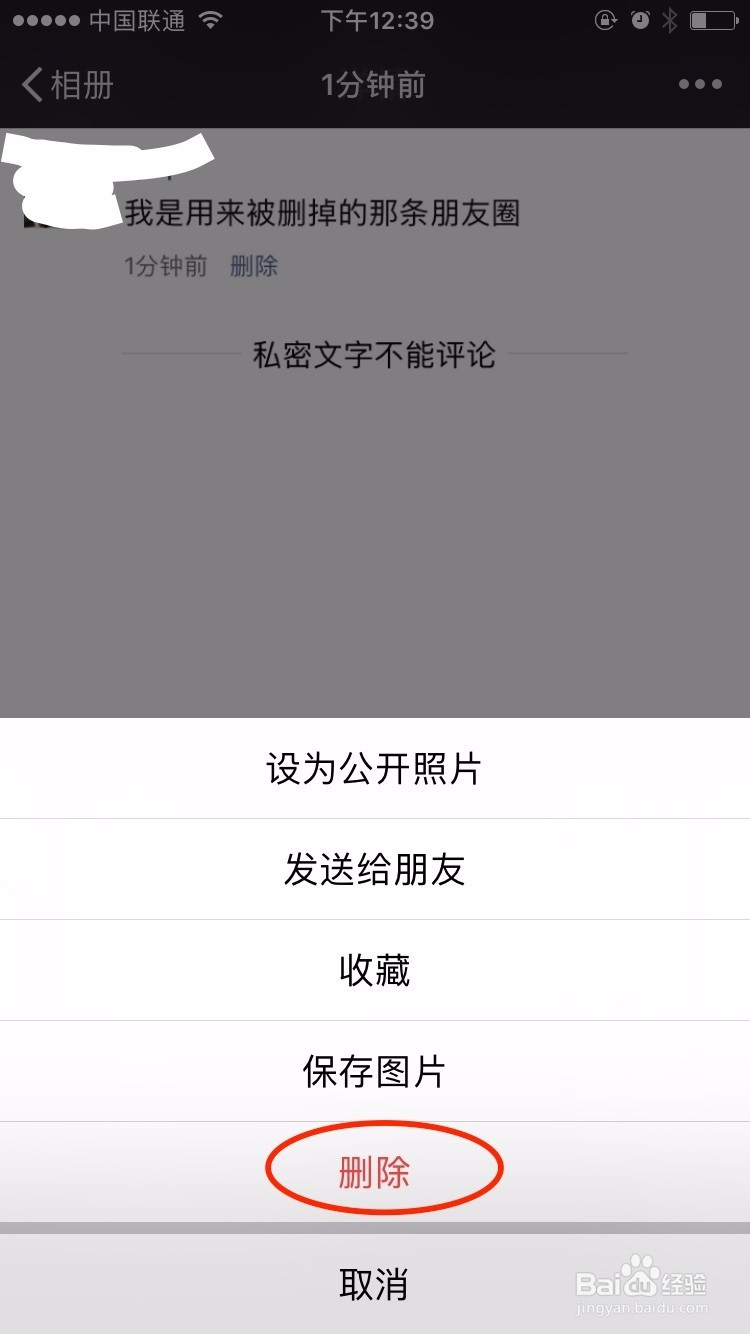The width and height of the screenshot is (750, 1334).
Task: Tap 收藏 to favorite this post
Action: (375, 969)
